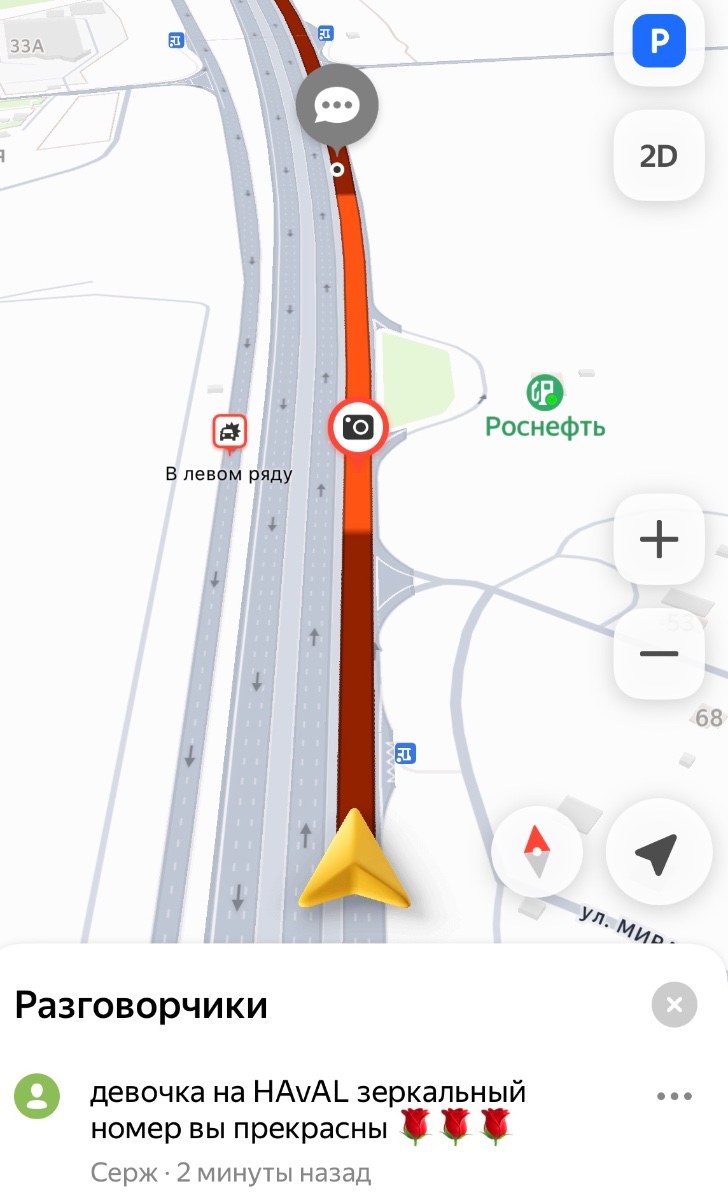Open the Роснефть gas station on the map
The height and width of the screenshot is (1200, 728).
point(545,392)
